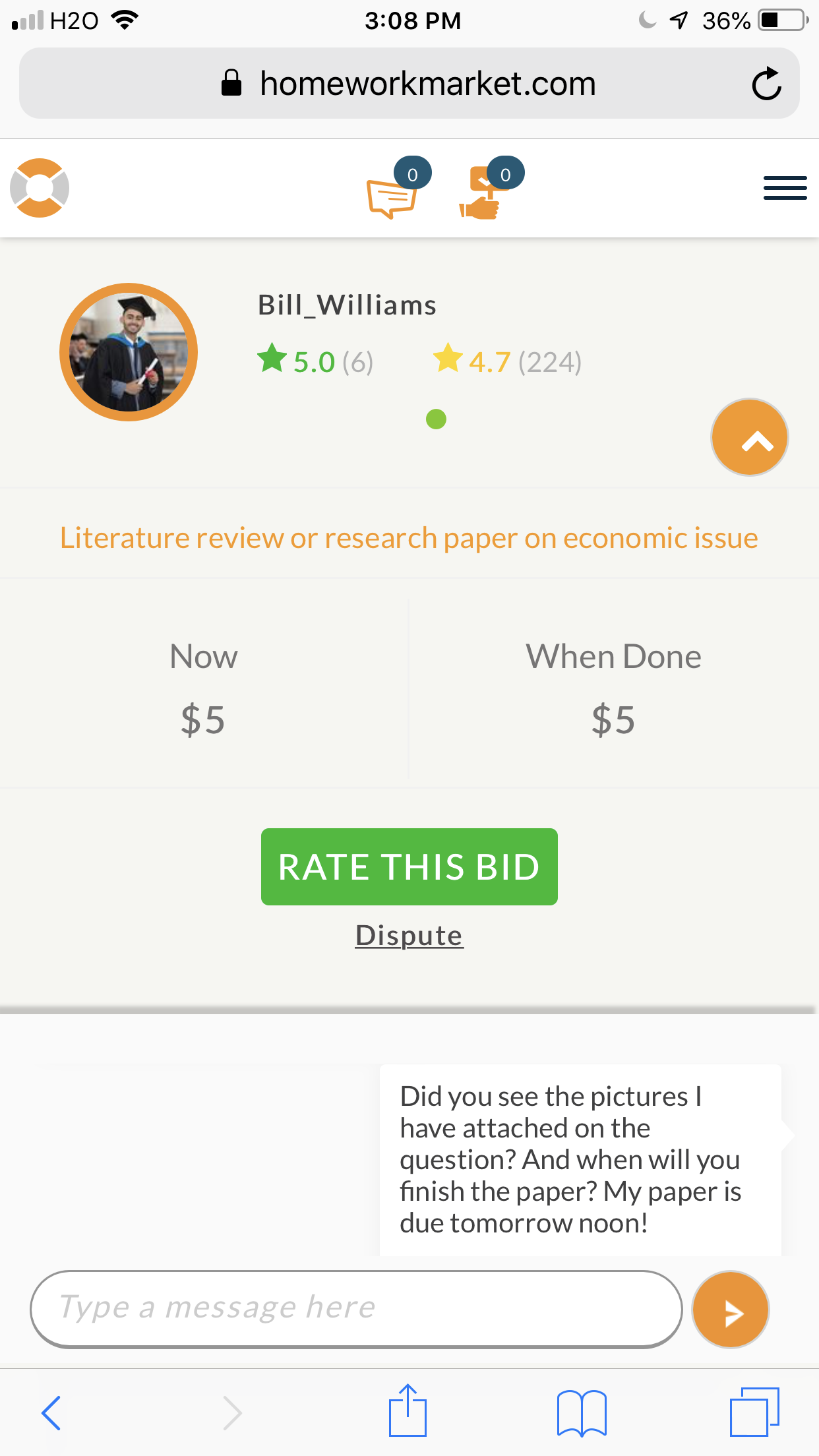
Task: Collapse the bid details with the up arrow
Action: 750,437
